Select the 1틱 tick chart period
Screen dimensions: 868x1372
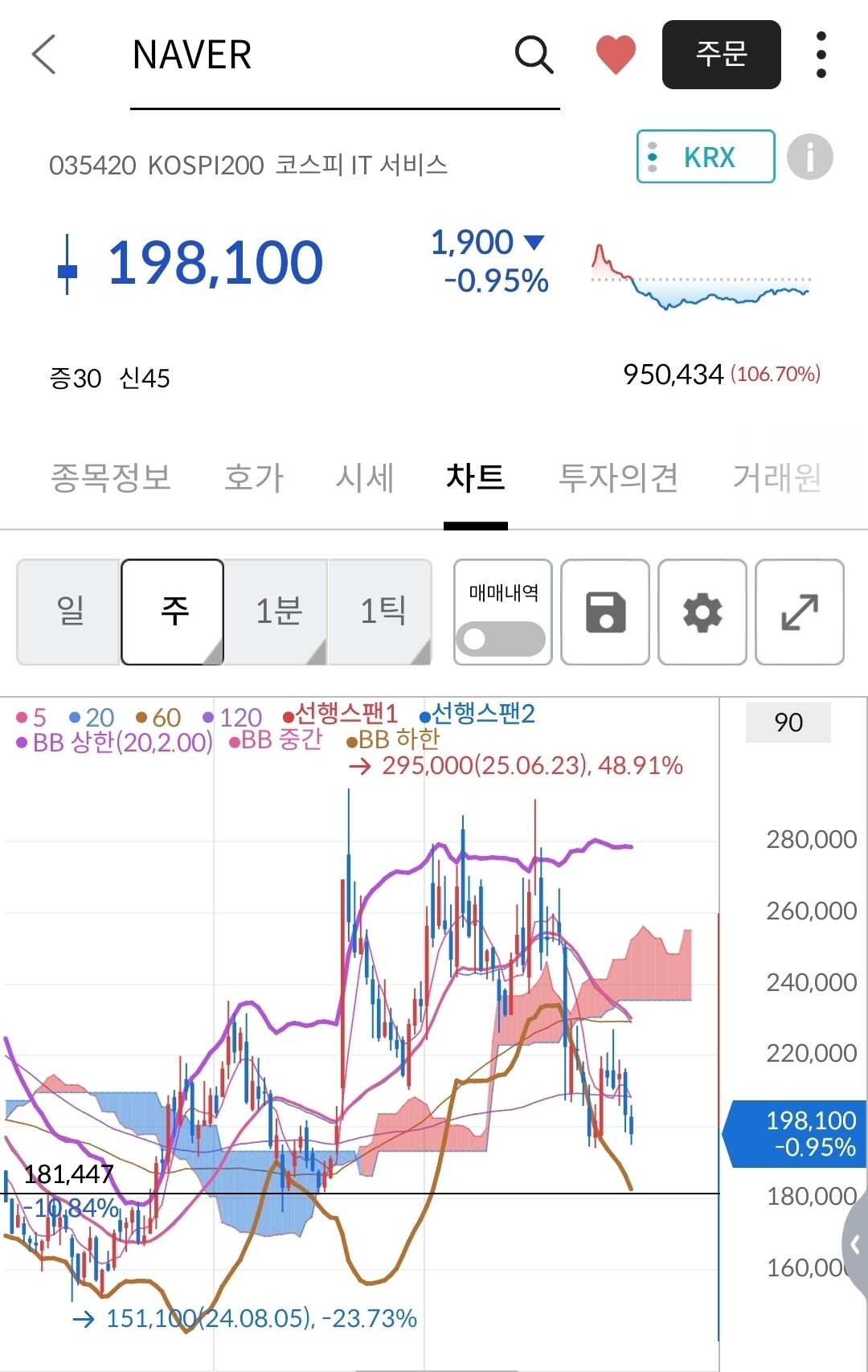(x=380, y=612)
